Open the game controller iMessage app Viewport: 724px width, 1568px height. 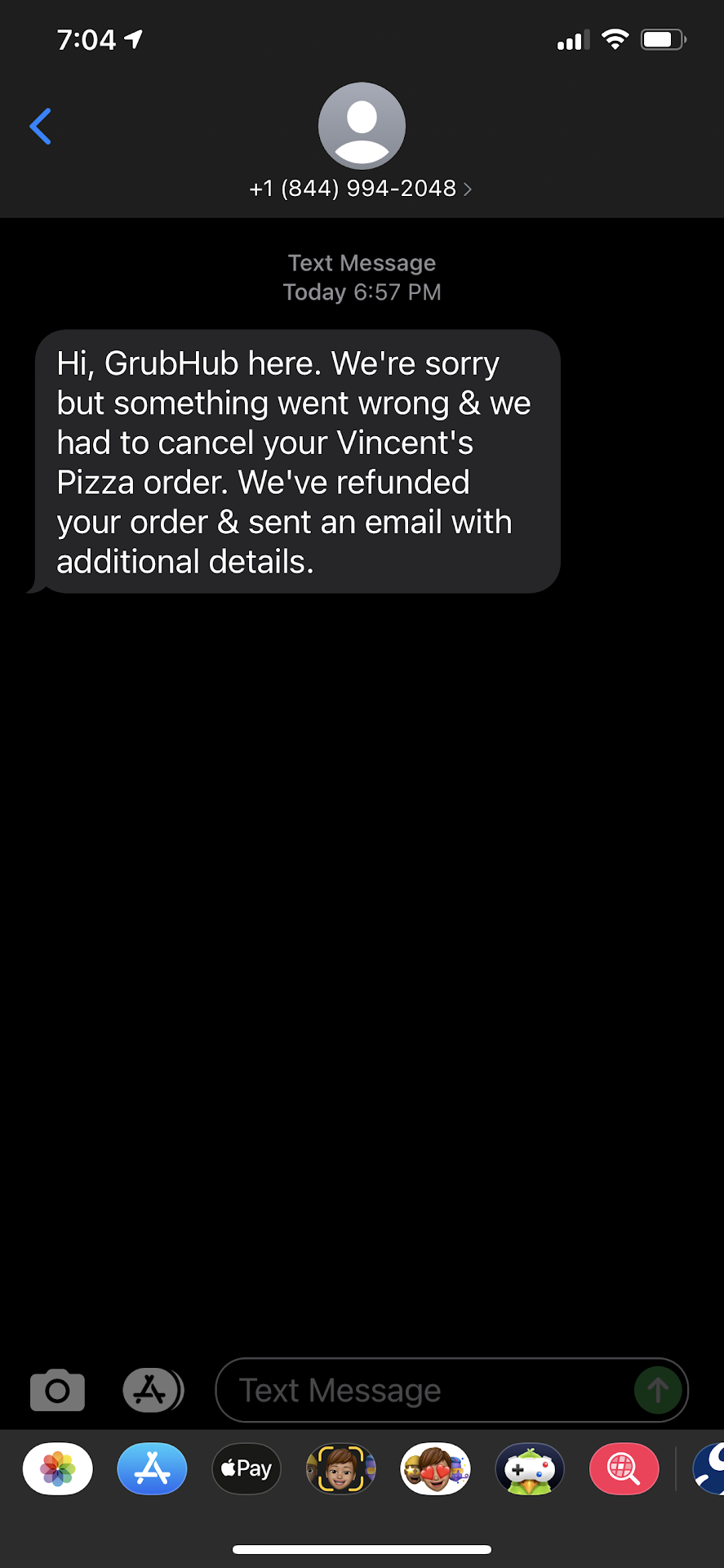[x=530, y=1469]
